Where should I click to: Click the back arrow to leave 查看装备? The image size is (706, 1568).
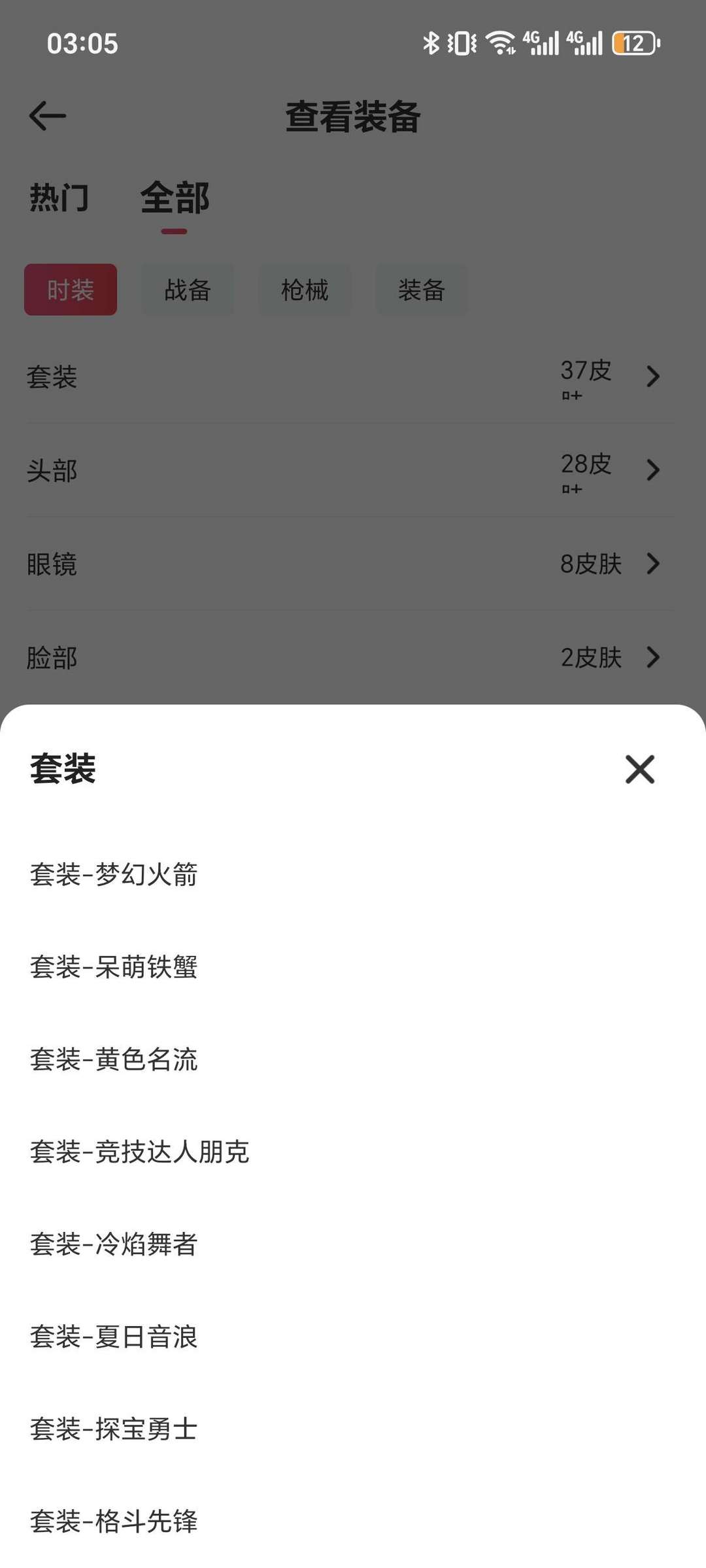tap(46, 116)
